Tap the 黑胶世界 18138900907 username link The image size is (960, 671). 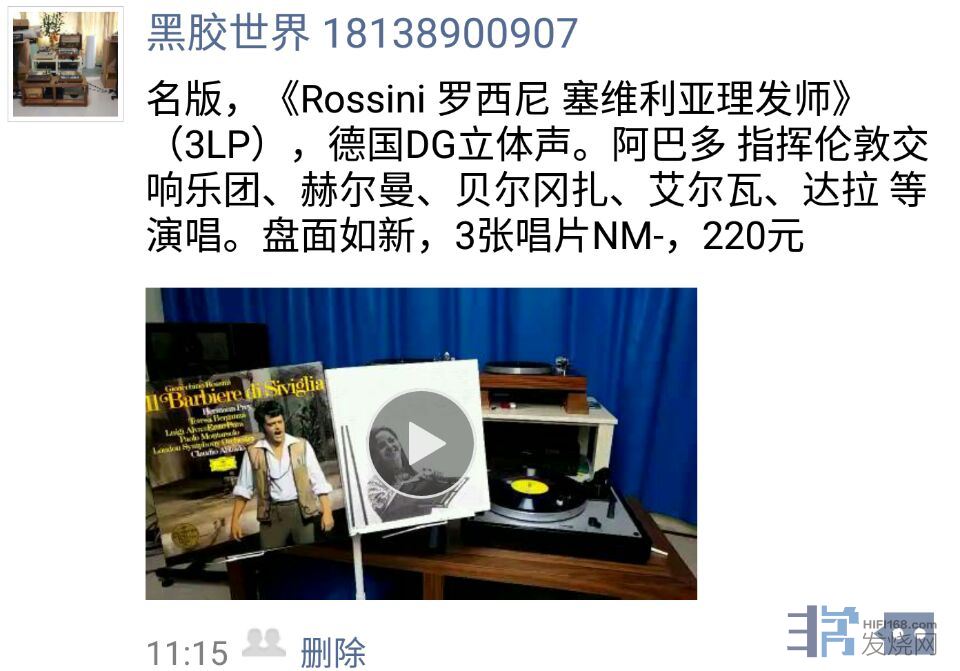362,34
